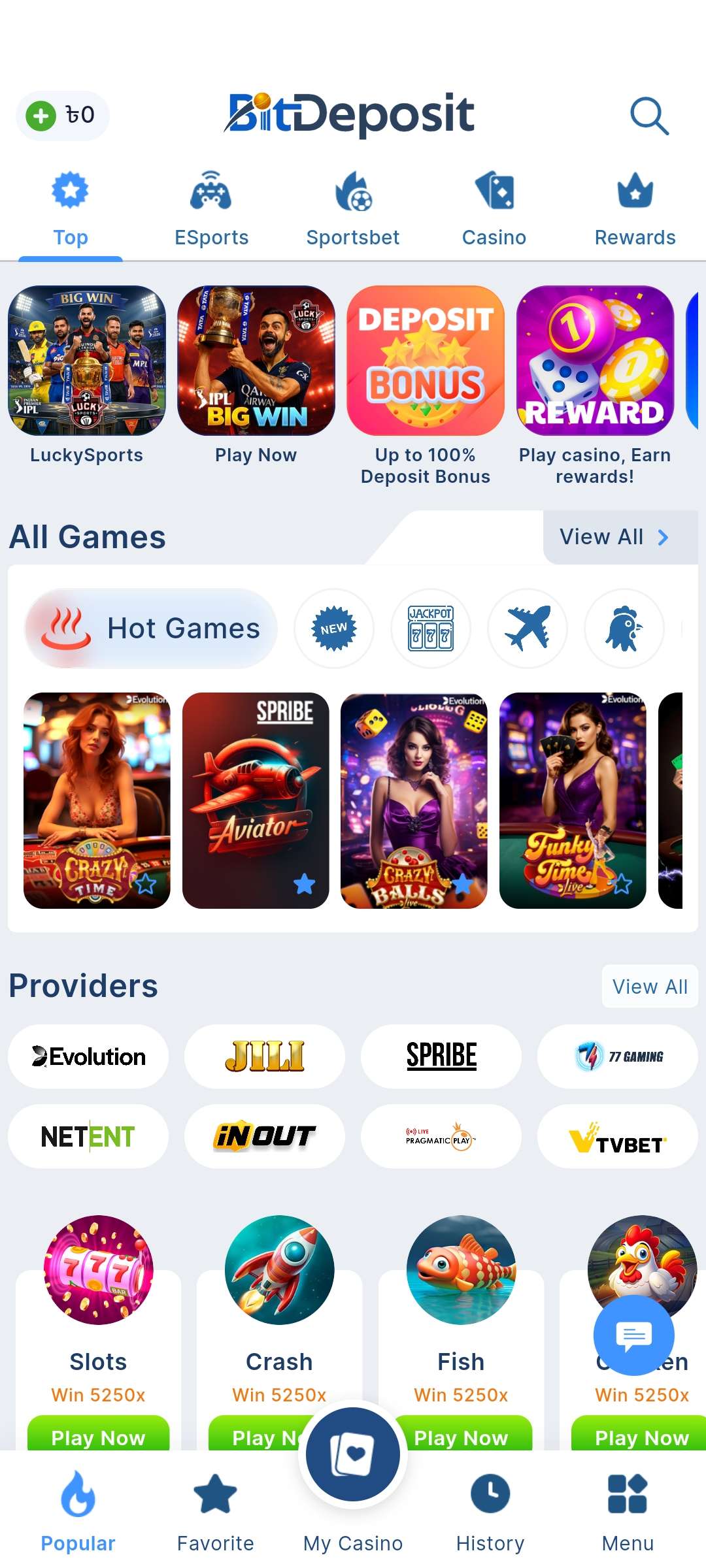
Task: Open the Aviator game card
Action: pos(256,800)
